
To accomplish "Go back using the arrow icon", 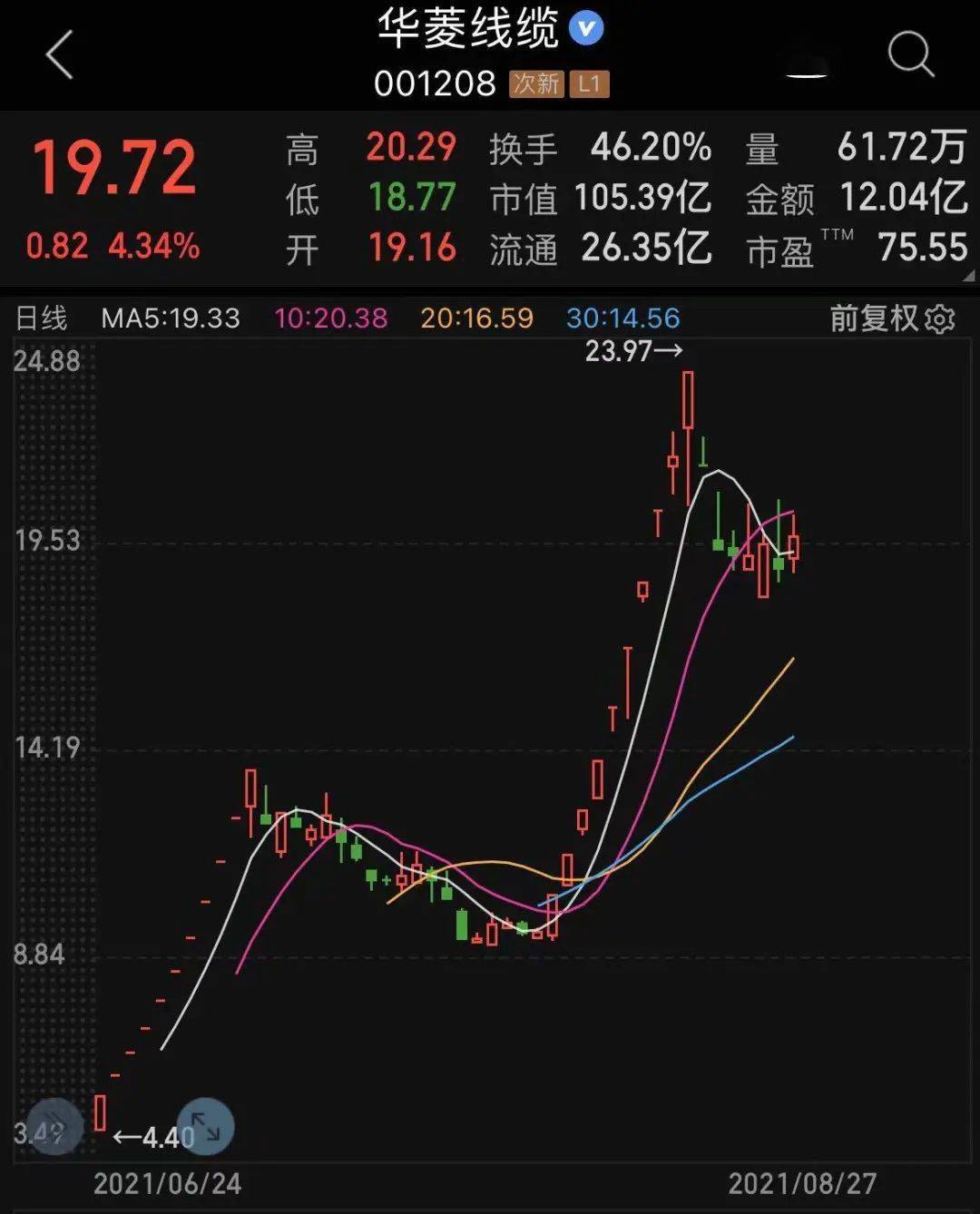I will click(x=60, y=55).
